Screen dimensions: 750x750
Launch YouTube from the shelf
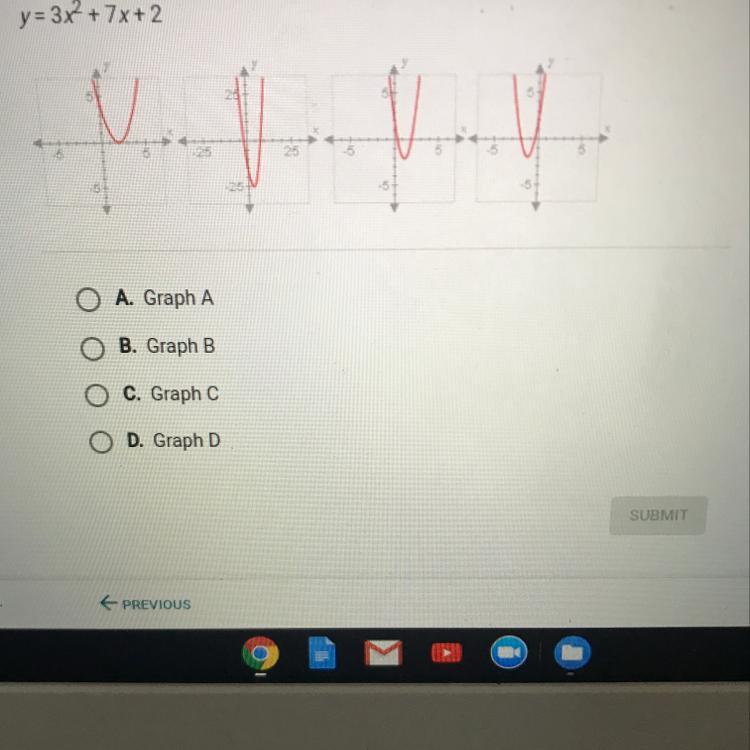pyautogui.click(x=446, y=653)
